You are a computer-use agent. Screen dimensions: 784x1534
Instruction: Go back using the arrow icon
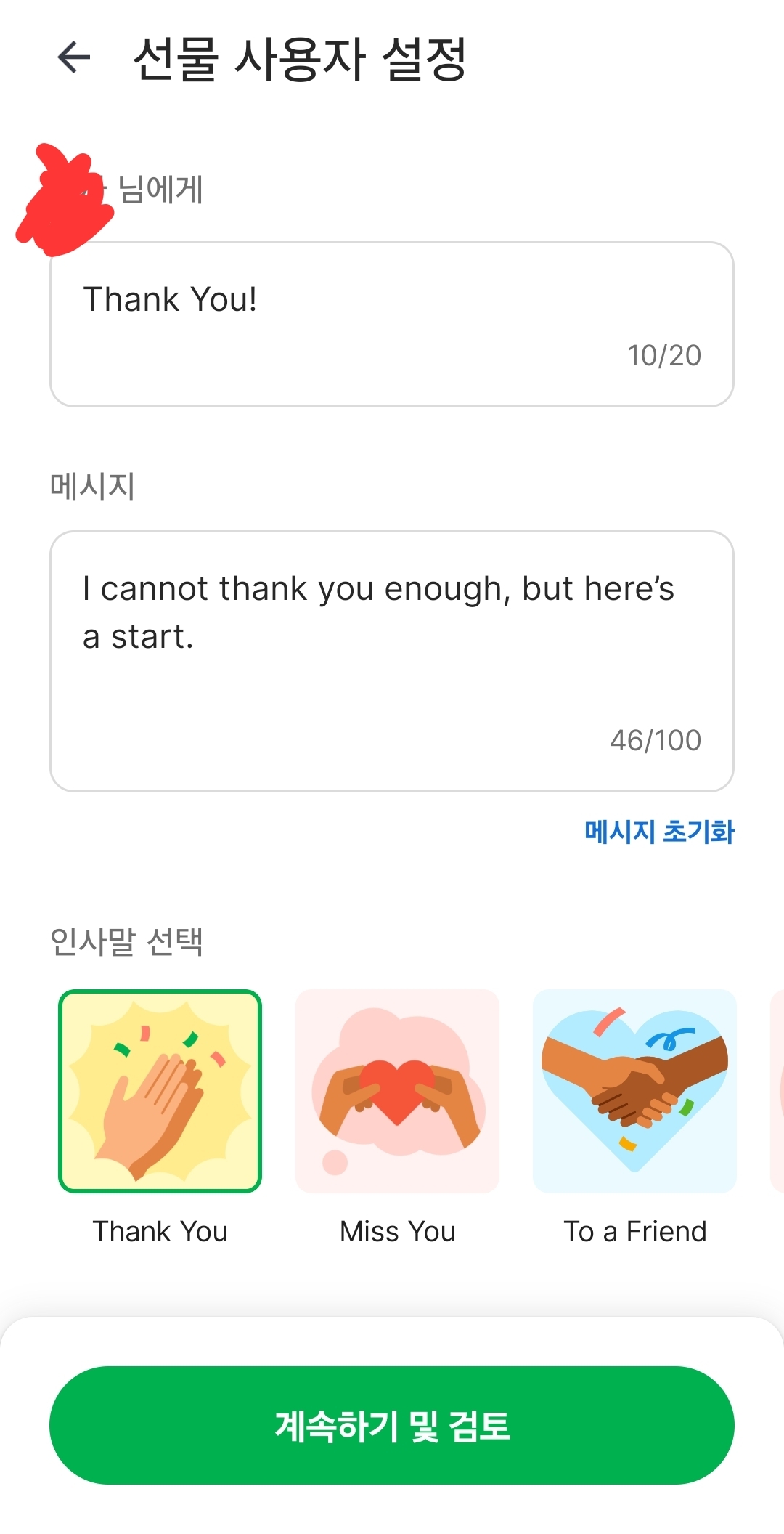point(74,57)
